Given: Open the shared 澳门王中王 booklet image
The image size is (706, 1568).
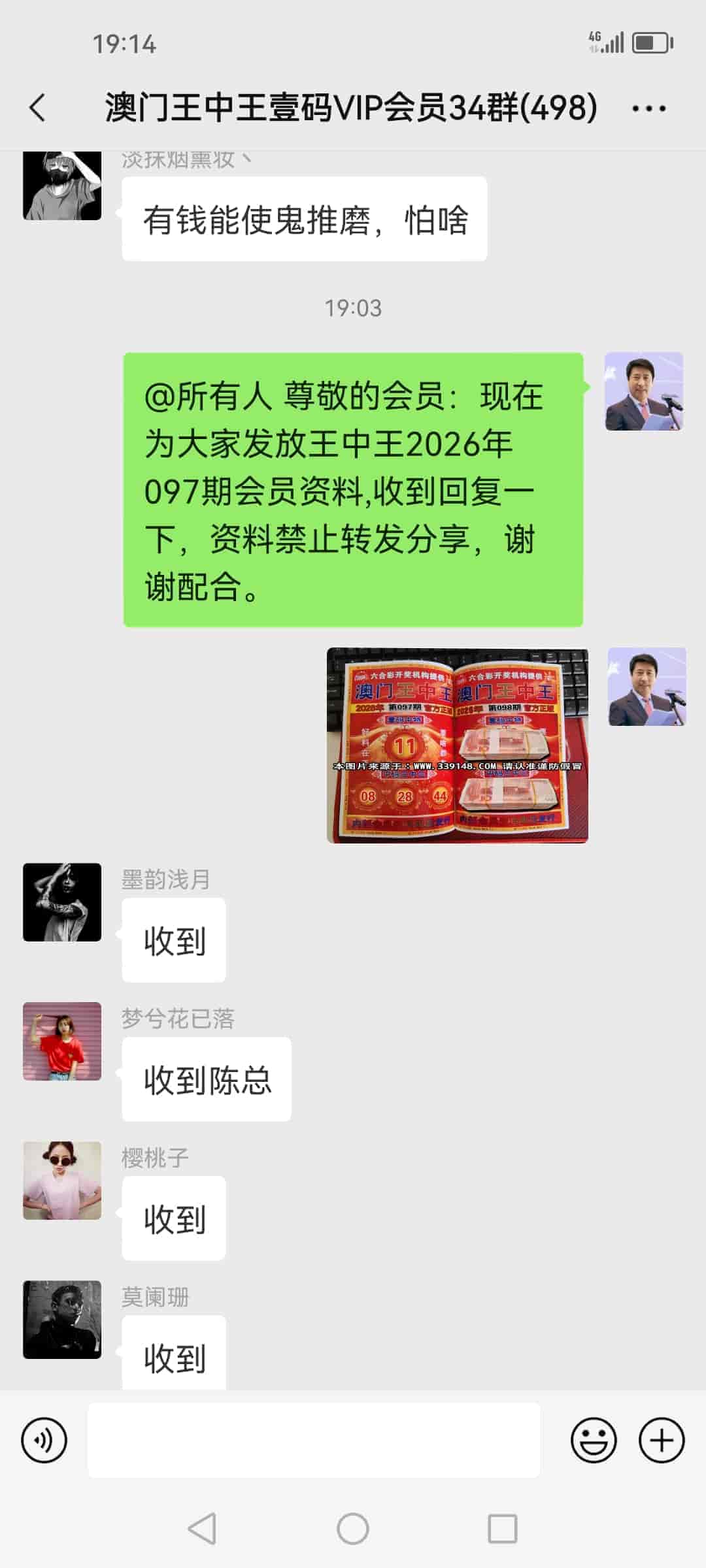Looking at the screenshot, I should 457,745.
